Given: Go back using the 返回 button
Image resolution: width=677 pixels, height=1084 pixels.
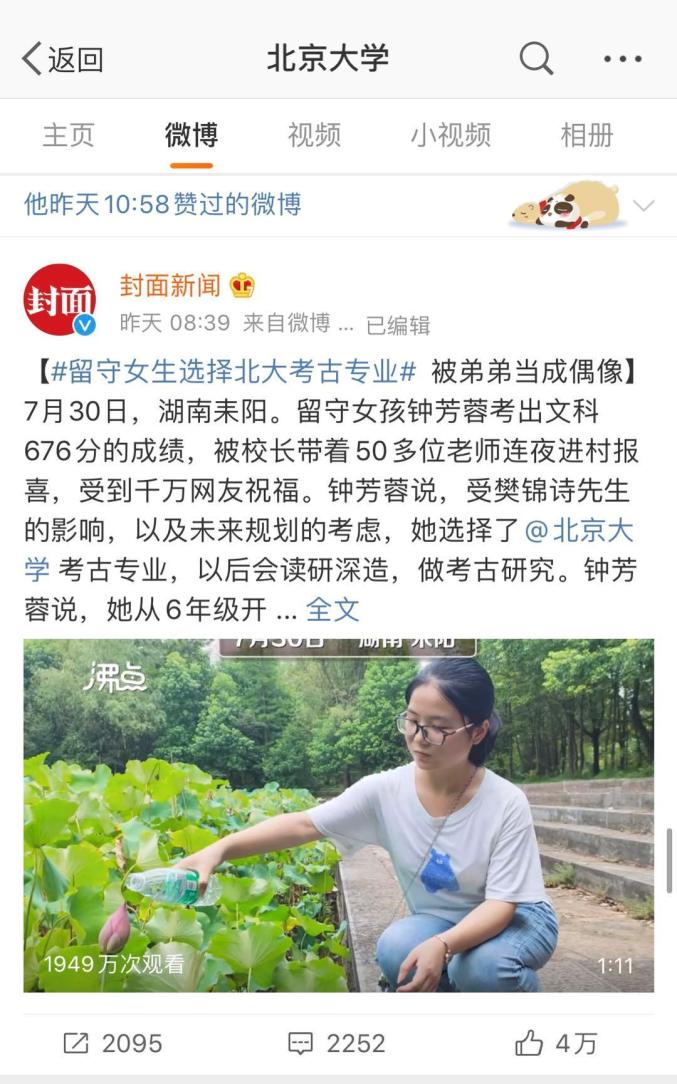Looking at the screenshot, I should tap(62, 59).
